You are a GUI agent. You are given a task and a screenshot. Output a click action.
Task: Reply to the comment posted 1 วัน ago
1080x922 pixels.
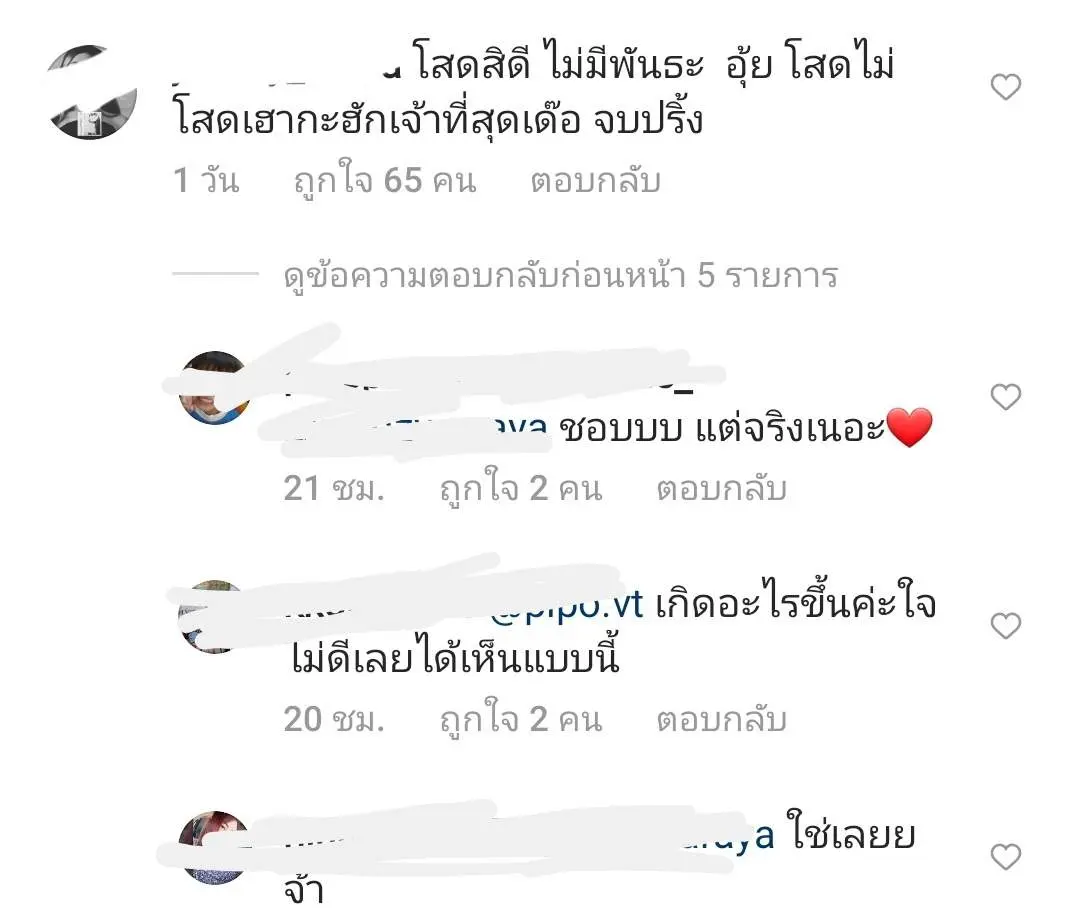pos(595,181)
